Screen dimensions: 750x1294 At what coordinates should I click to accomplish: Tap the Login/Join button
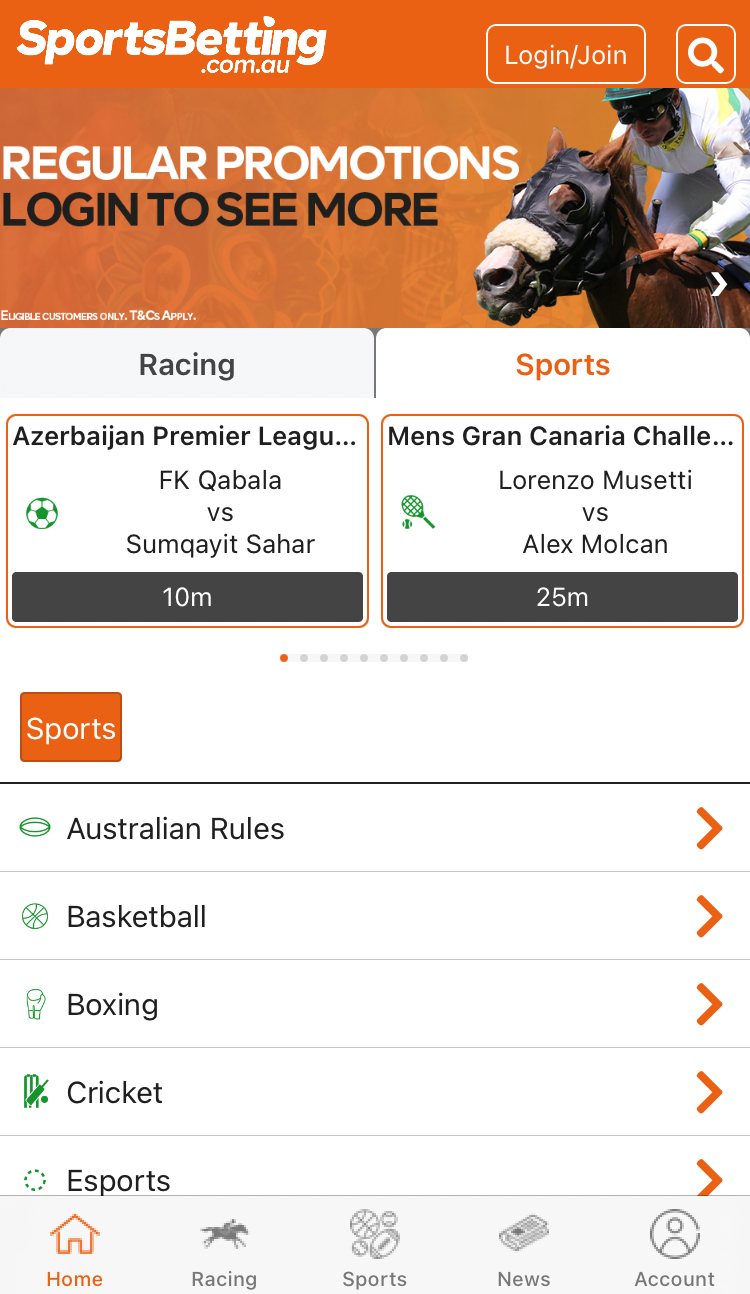click(566, 54)
